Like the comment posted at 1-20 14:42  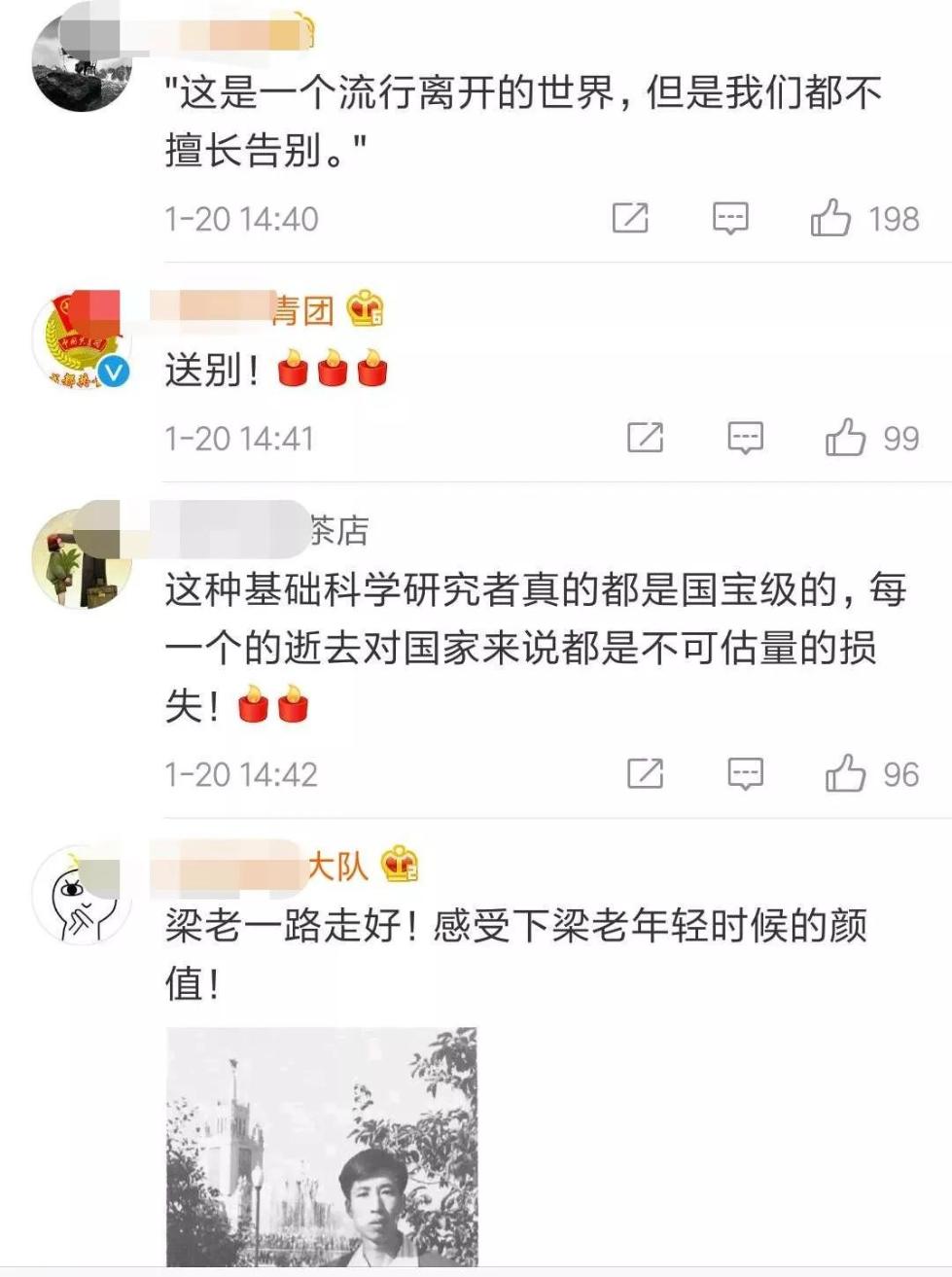coord(845,774)
